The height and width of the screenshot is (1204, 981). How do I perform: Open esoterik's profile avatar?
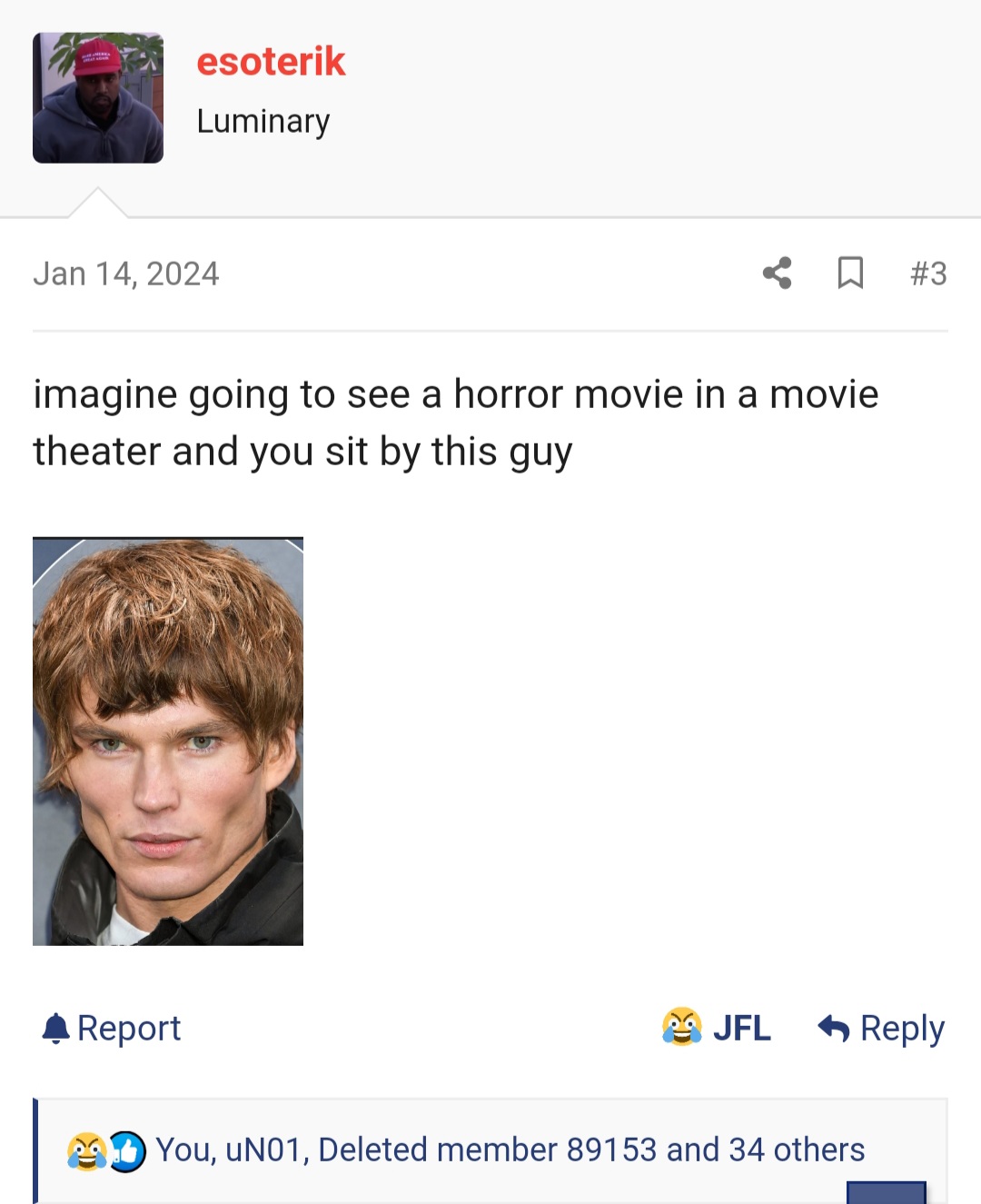tap(98, 98)
